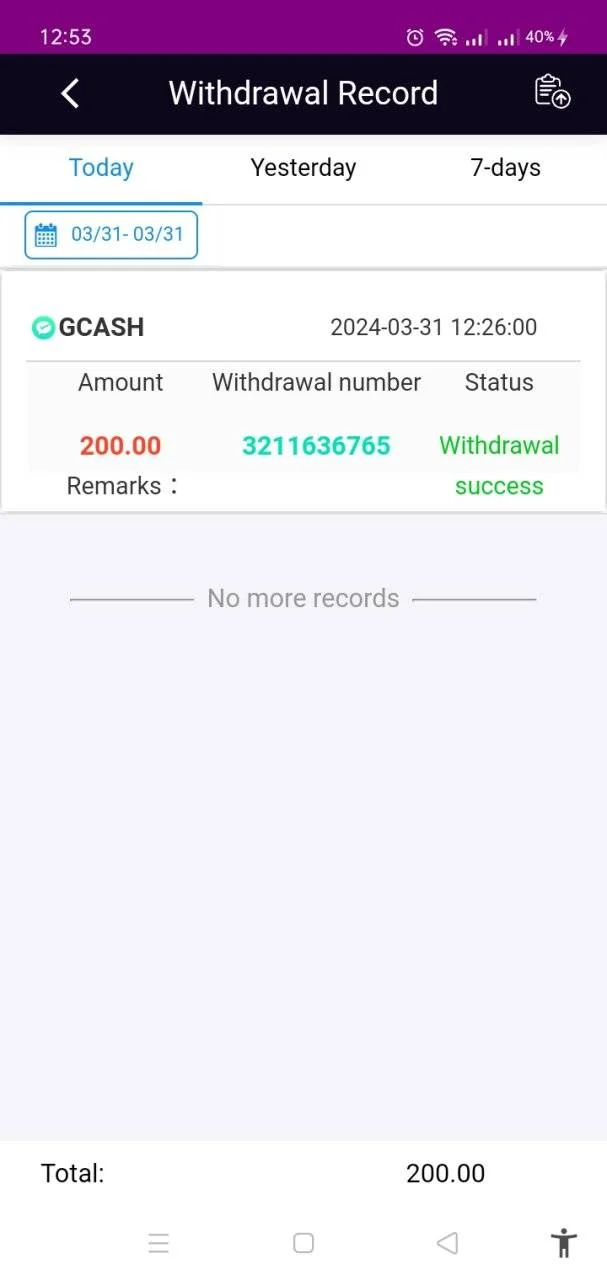Switch to the Yesterday tab

(x=303, y=168)
